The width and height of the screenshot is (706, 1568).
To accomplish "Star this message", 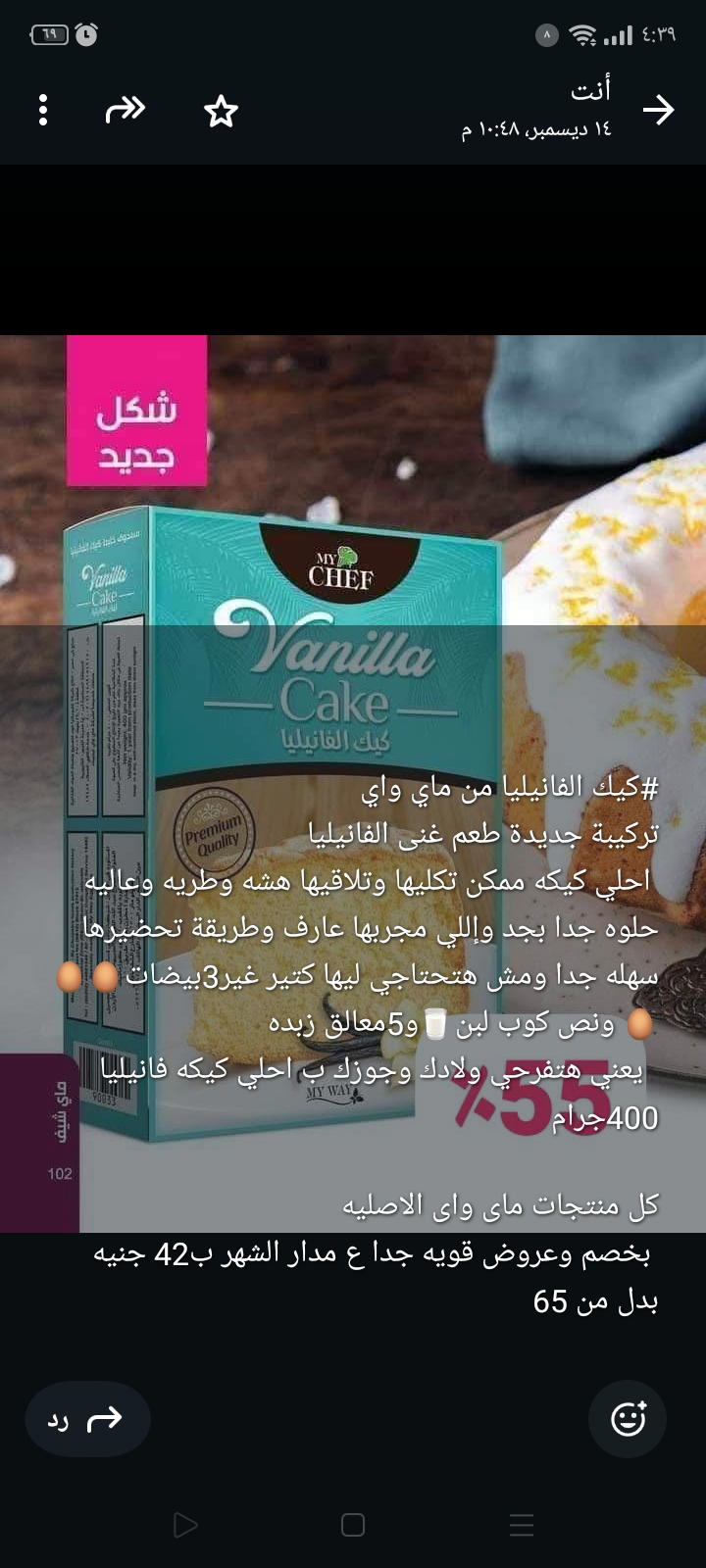I will pyautogui.click(x=222, y=111).
